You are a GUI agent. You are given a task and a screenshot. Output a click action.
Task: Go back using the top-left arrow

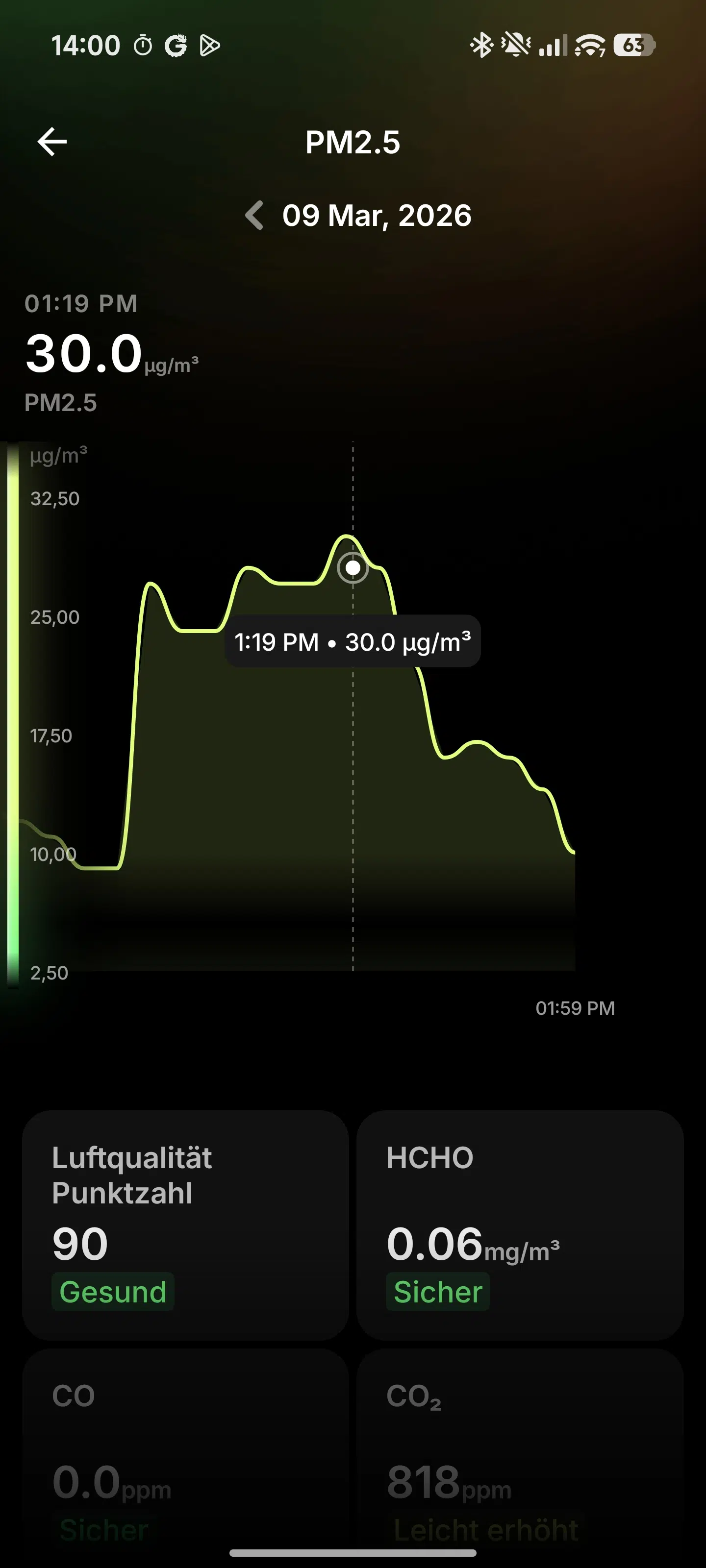click(x=52, y=142)
